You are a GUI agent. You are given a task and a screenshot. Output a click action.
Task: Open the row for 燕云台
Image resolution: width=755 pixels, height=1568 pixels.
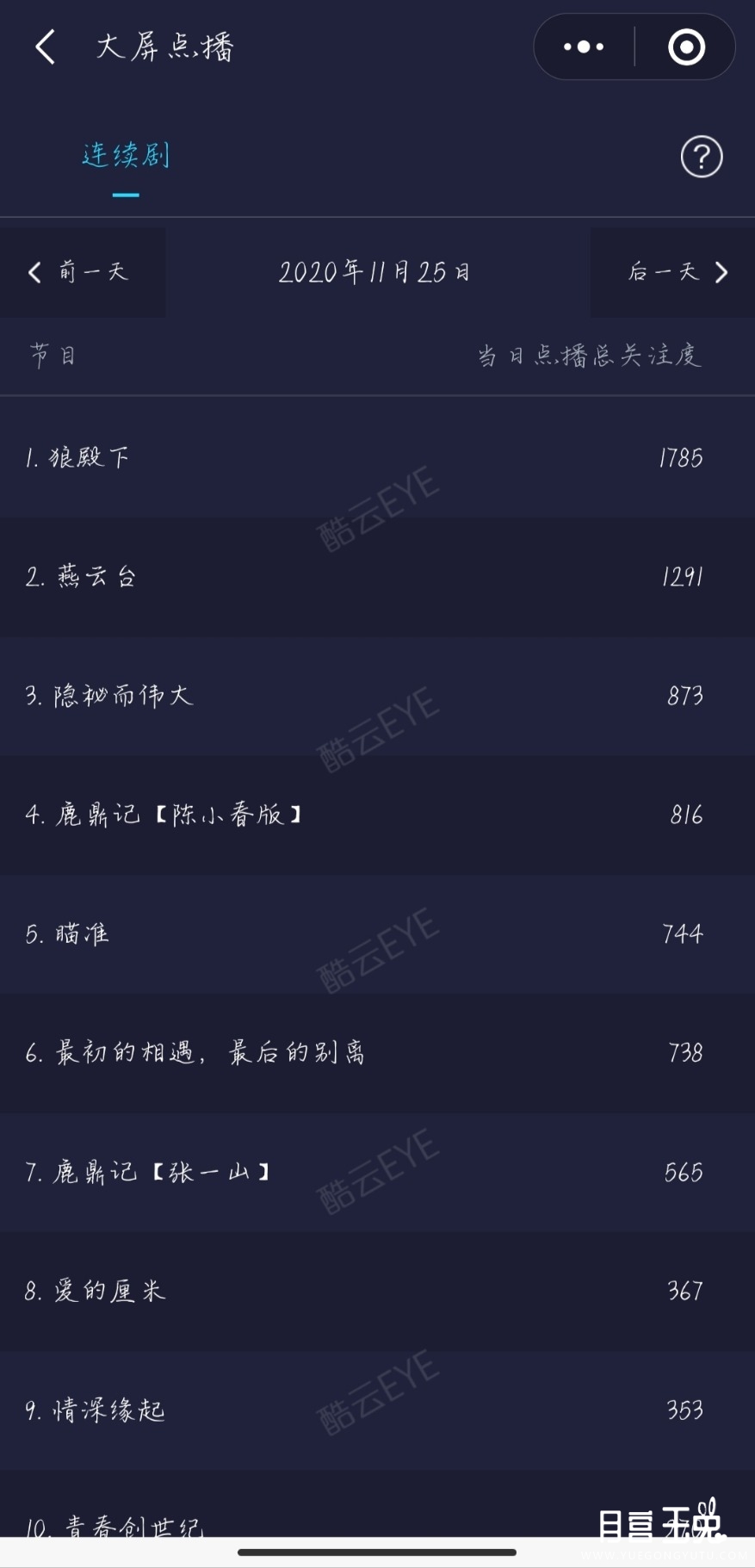[x=377, y=577]
